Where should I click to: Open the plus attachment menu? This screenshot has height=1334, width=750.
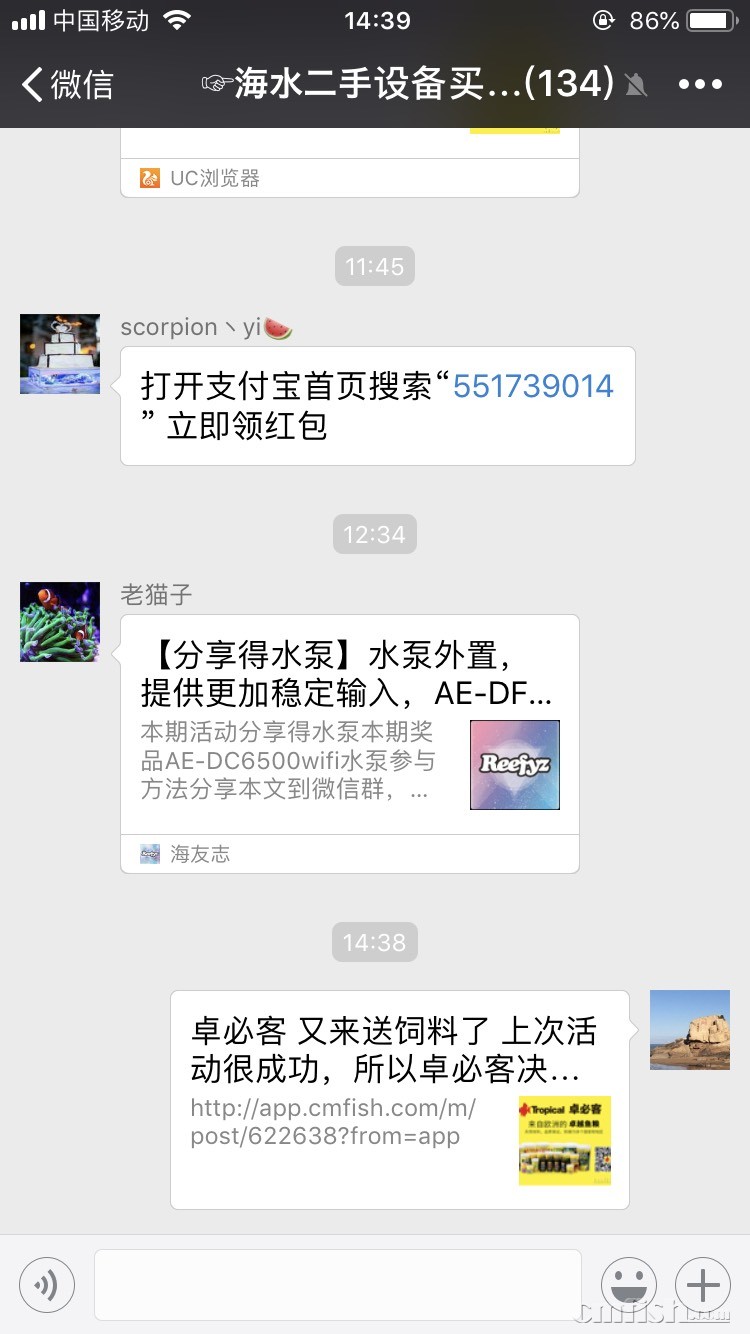[703, 1285]
